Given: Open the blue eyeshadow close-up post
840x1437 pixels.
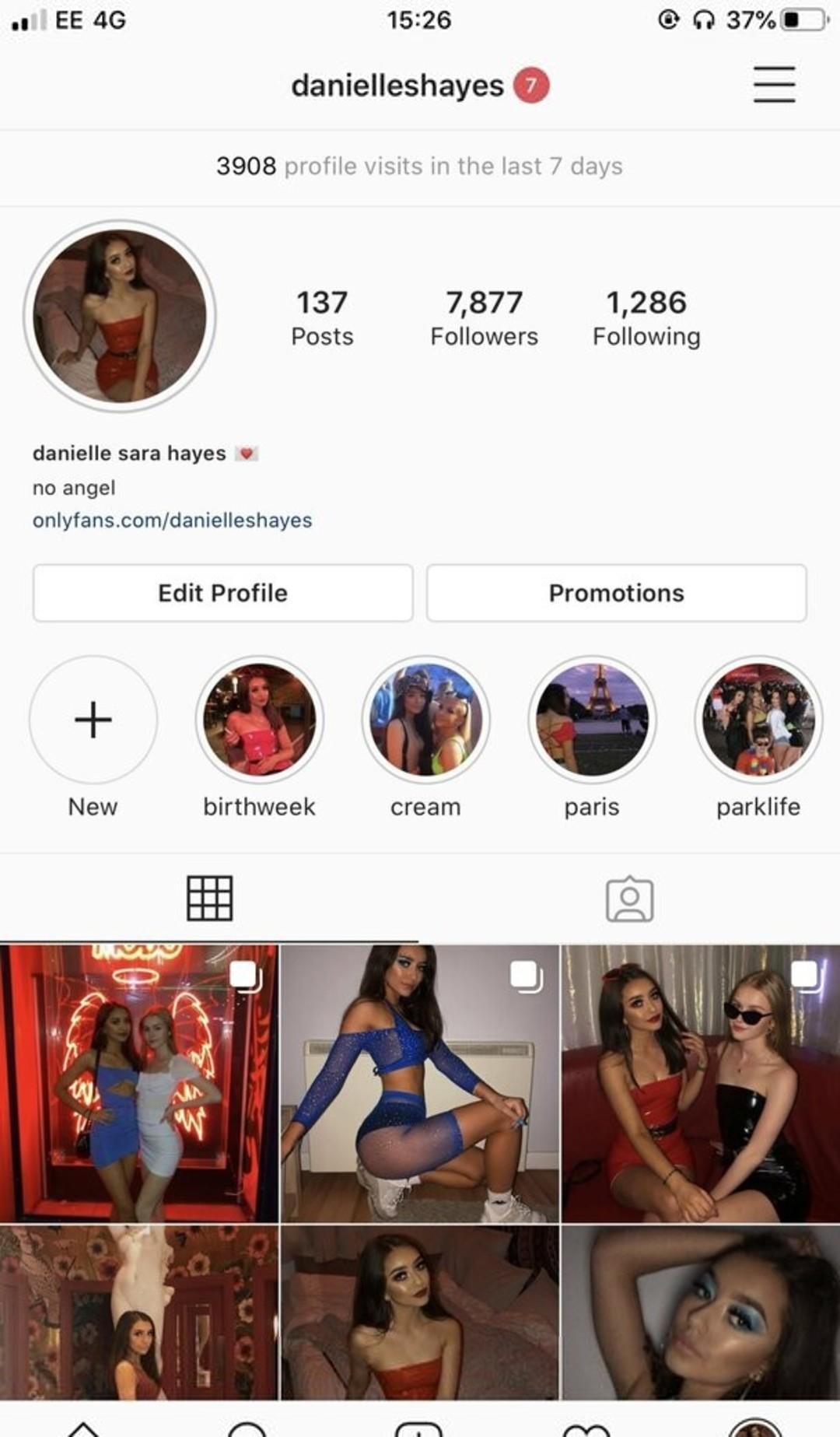Looking at the screenshot, I should pos(701,1313).
